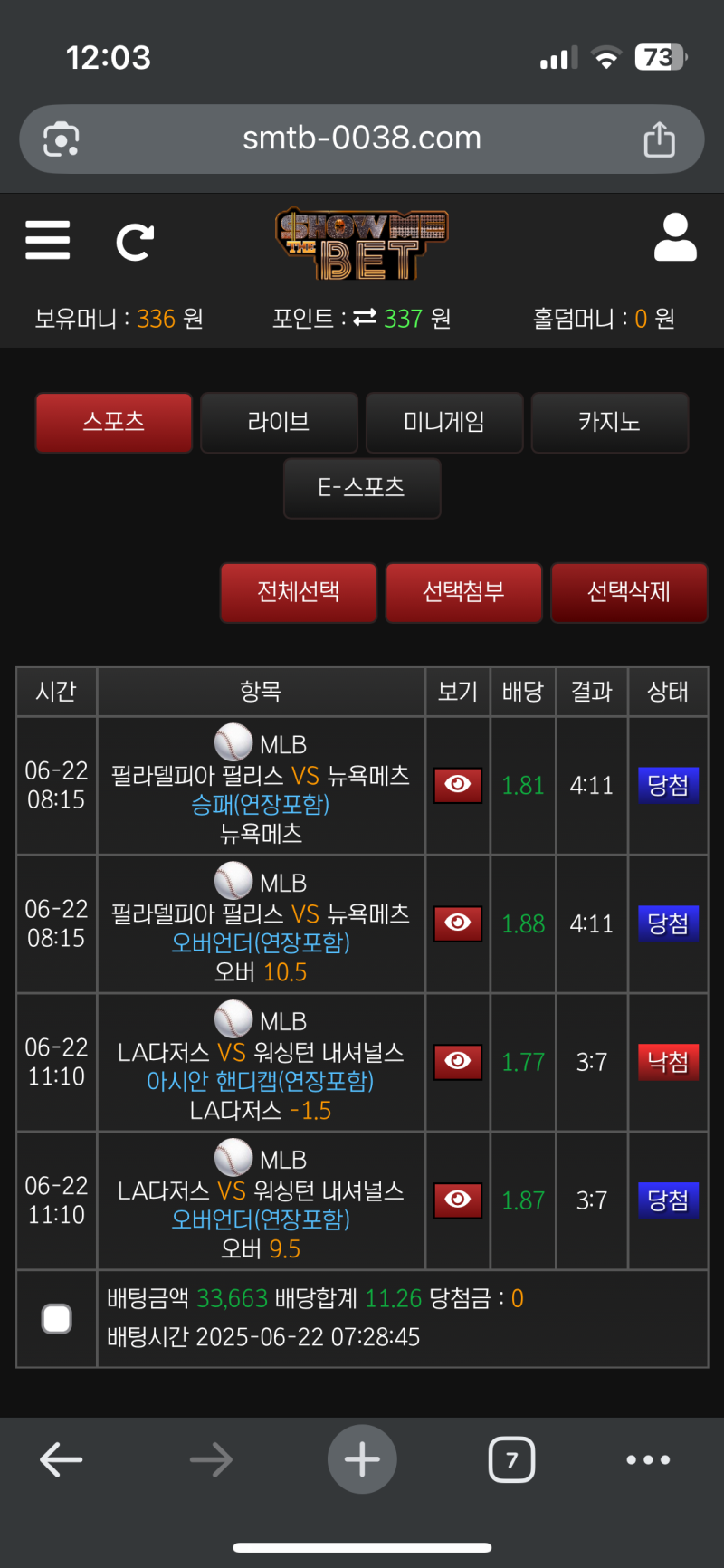Open a new browser tab
Screen dimensions: 724x1568
(x=362, y=1459)
